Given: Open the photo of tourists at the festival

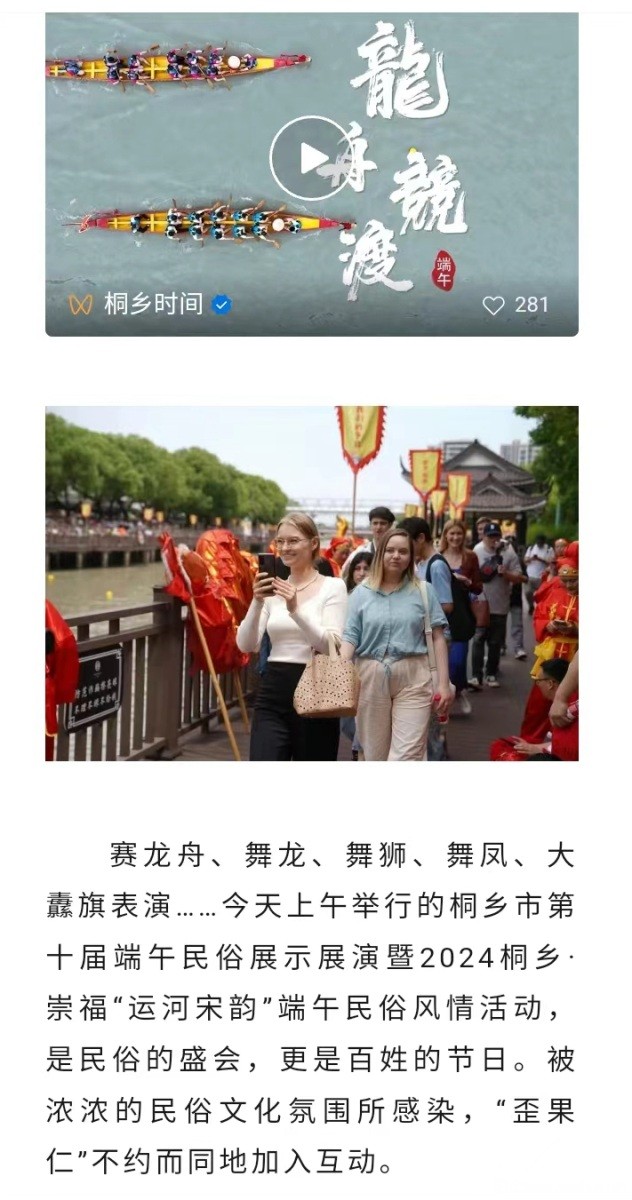Looking at the screenshot, I should (x=312, y=583).
